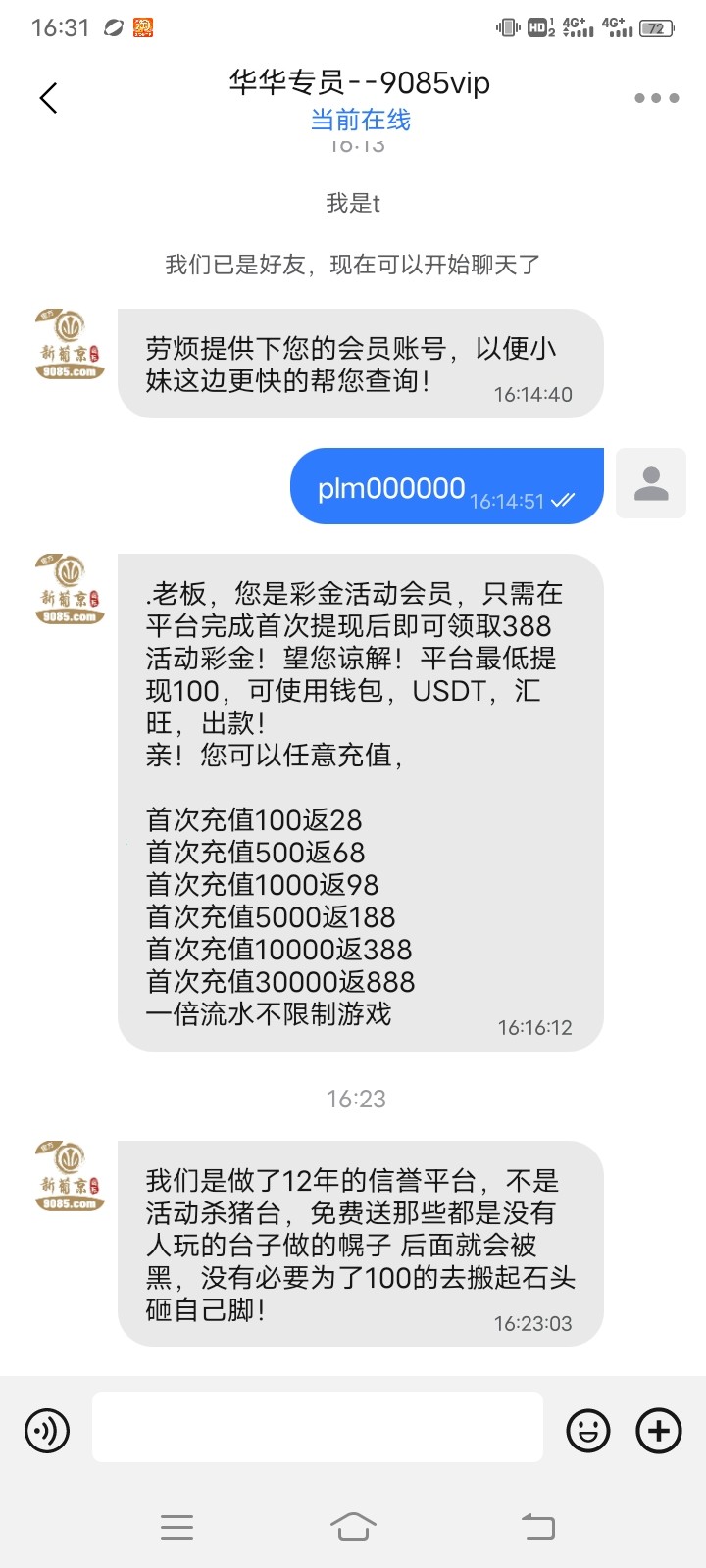Open the system recent apps menu
This screenshot has height=1568, width=706.
tap(176, 1526)
